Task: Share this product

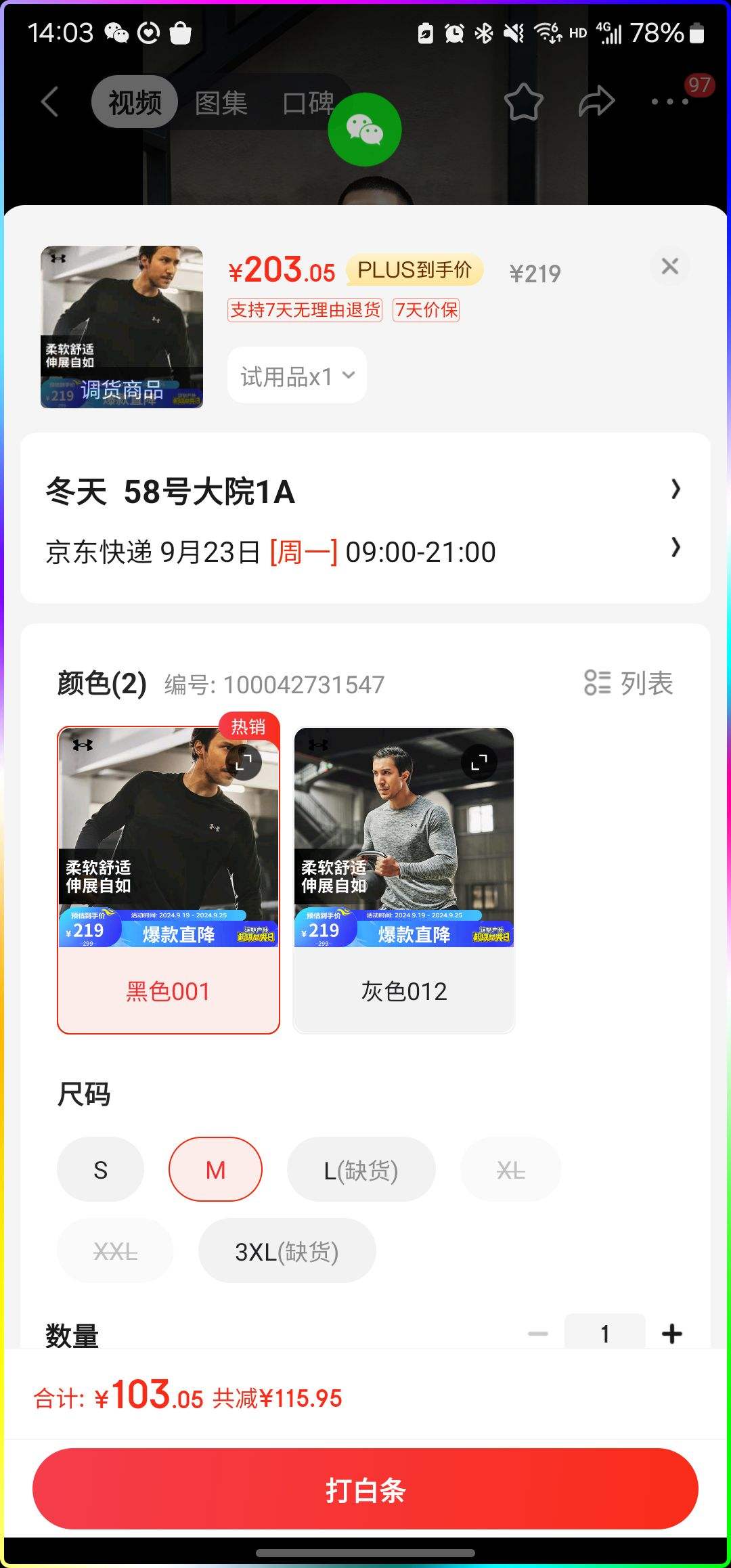Action: 596,102
